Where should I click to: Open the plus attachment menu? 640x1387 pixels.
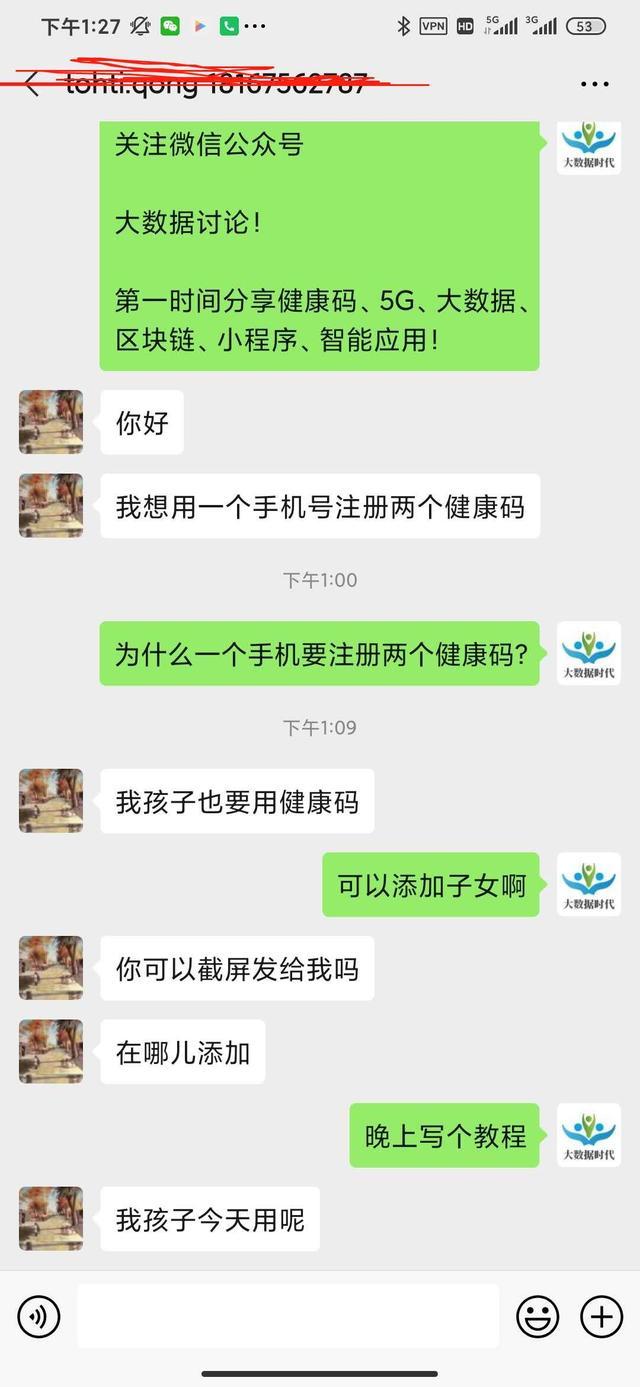pyautogui.click(x=602, y=1317)
